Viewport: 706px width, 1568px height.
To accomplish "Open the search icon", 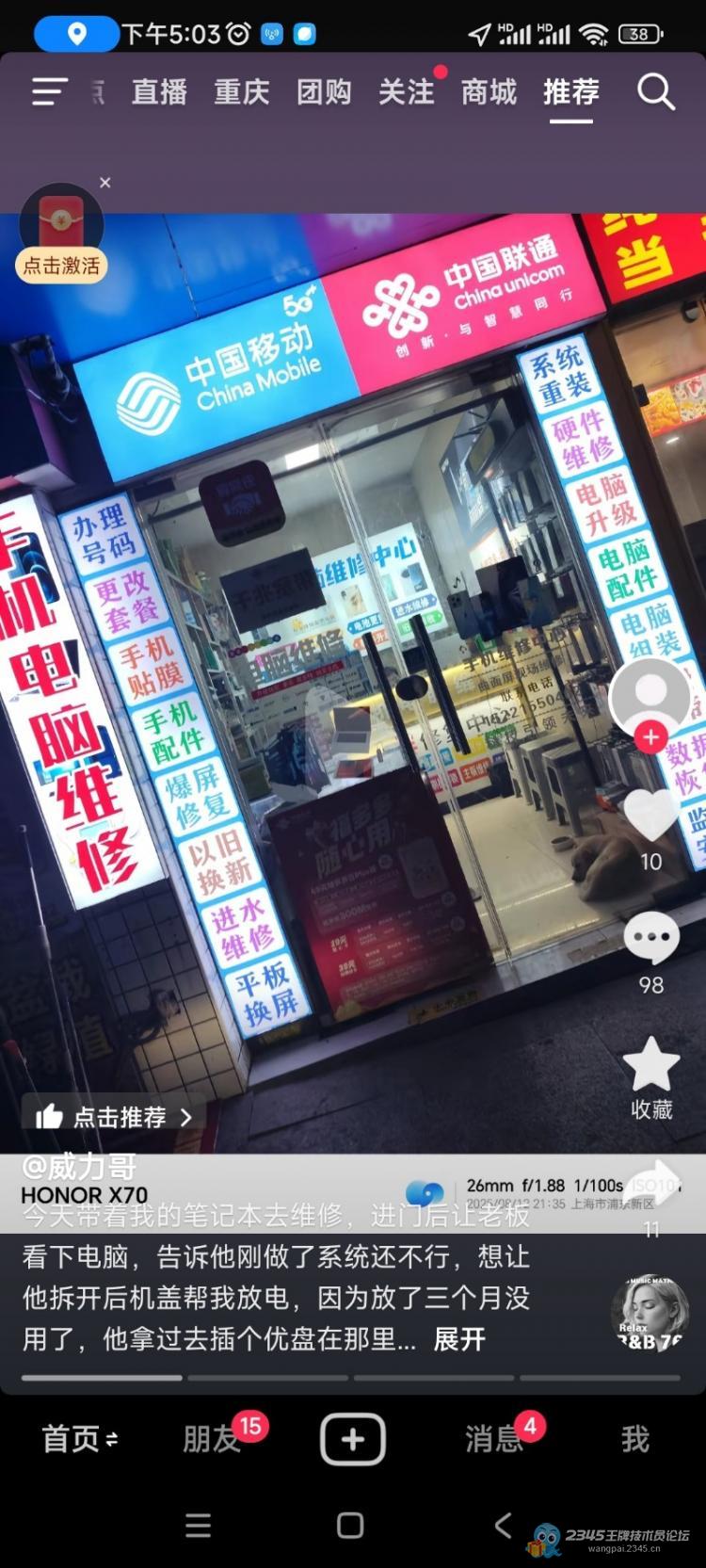I will pos(655,91).
